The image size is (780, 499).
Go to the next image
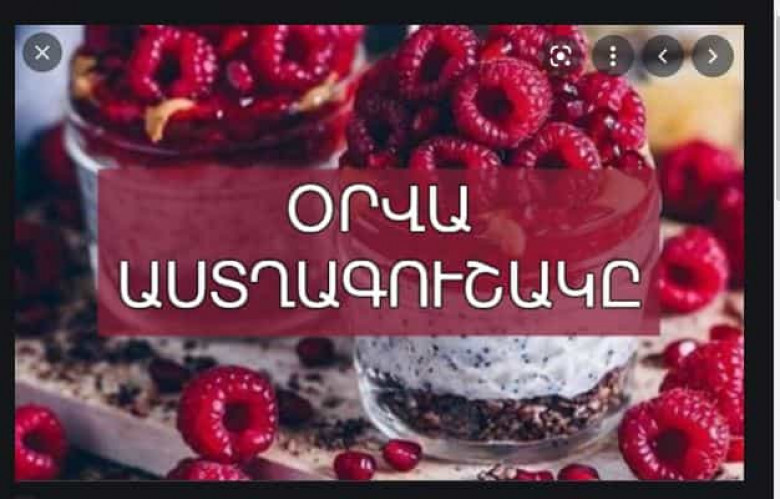(712, 56)
